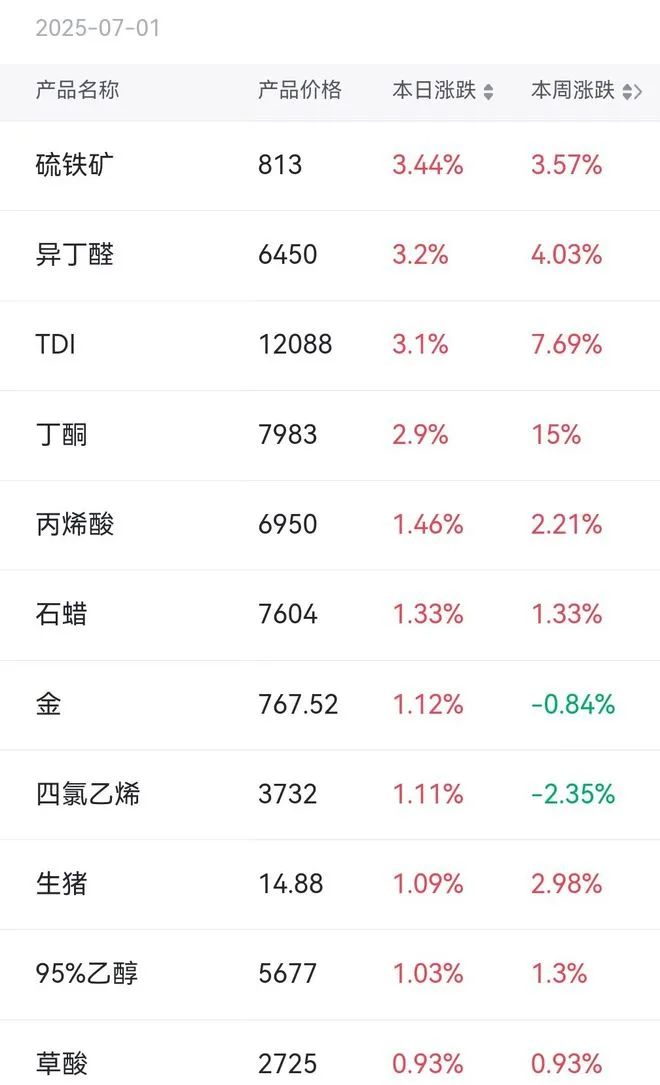Screen dimensions: 660x1085
Task: Select the 丁酮 row
Action: [x=330, y=436]
